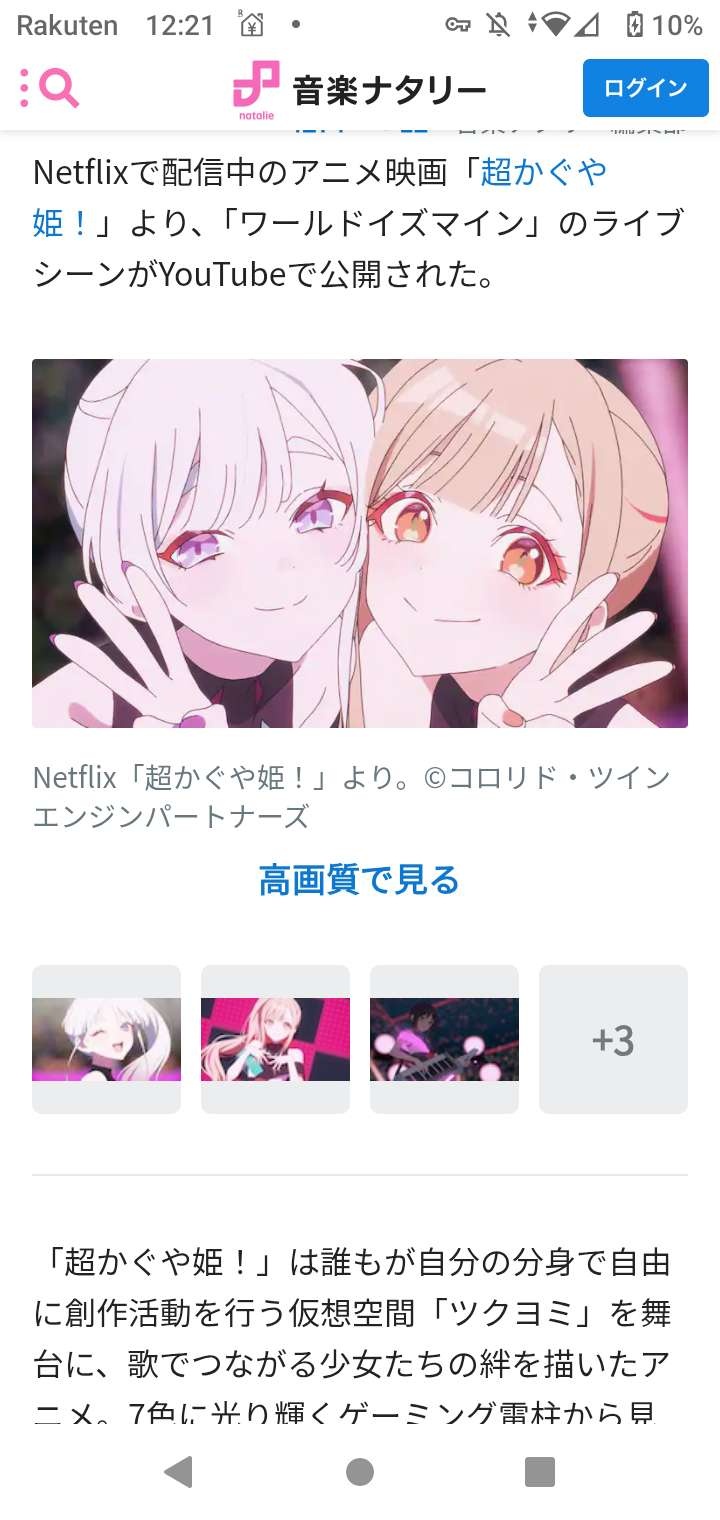Tap the ログイン button

coord(645,88)
